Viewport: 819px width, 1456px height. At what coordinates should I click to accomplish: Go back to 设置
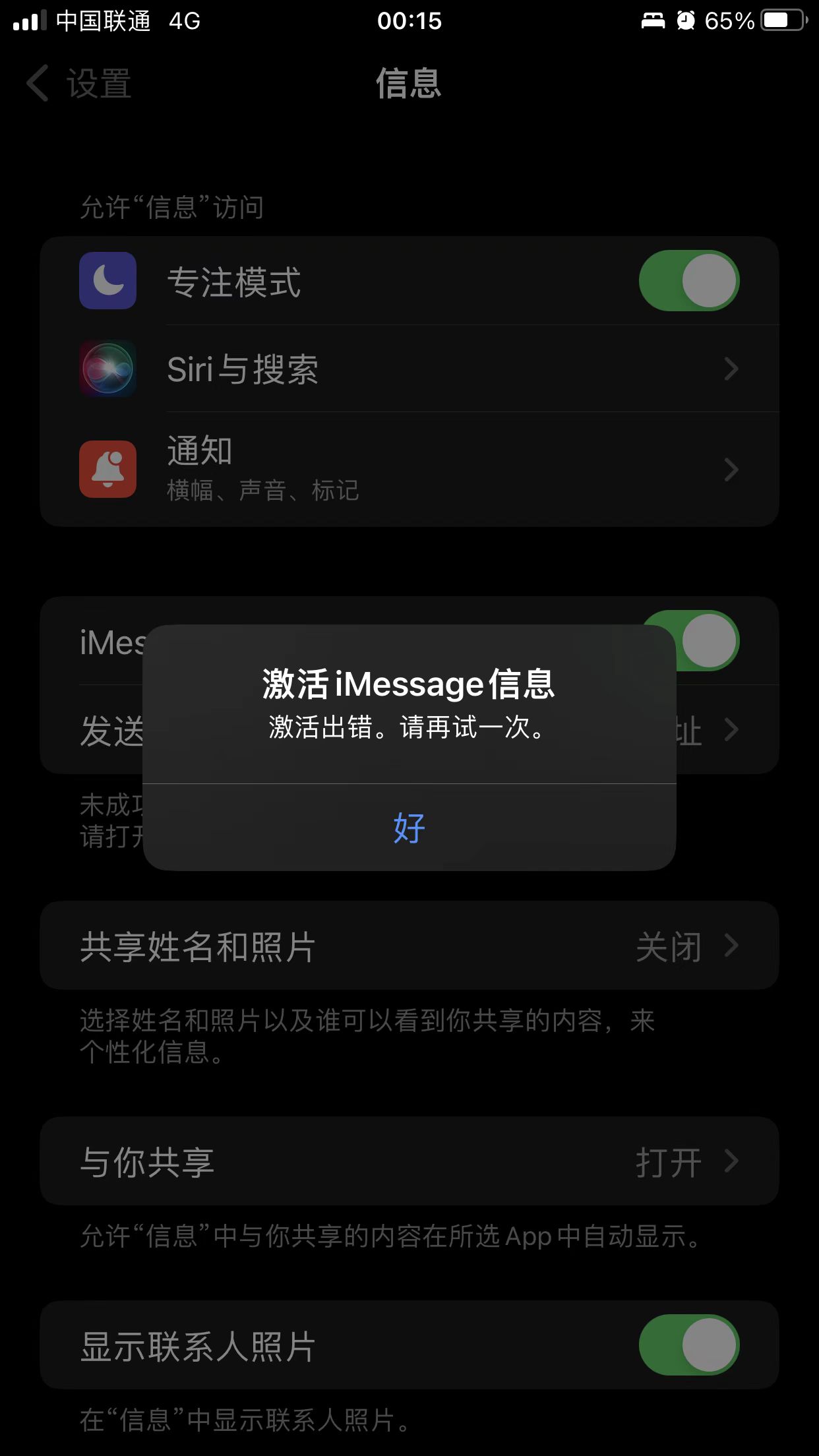79,84
